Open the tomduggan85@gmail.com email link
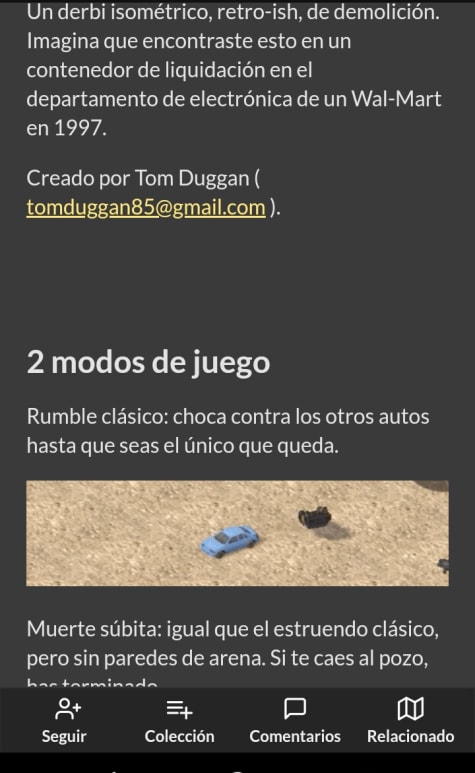 click(x=146, y=207)
